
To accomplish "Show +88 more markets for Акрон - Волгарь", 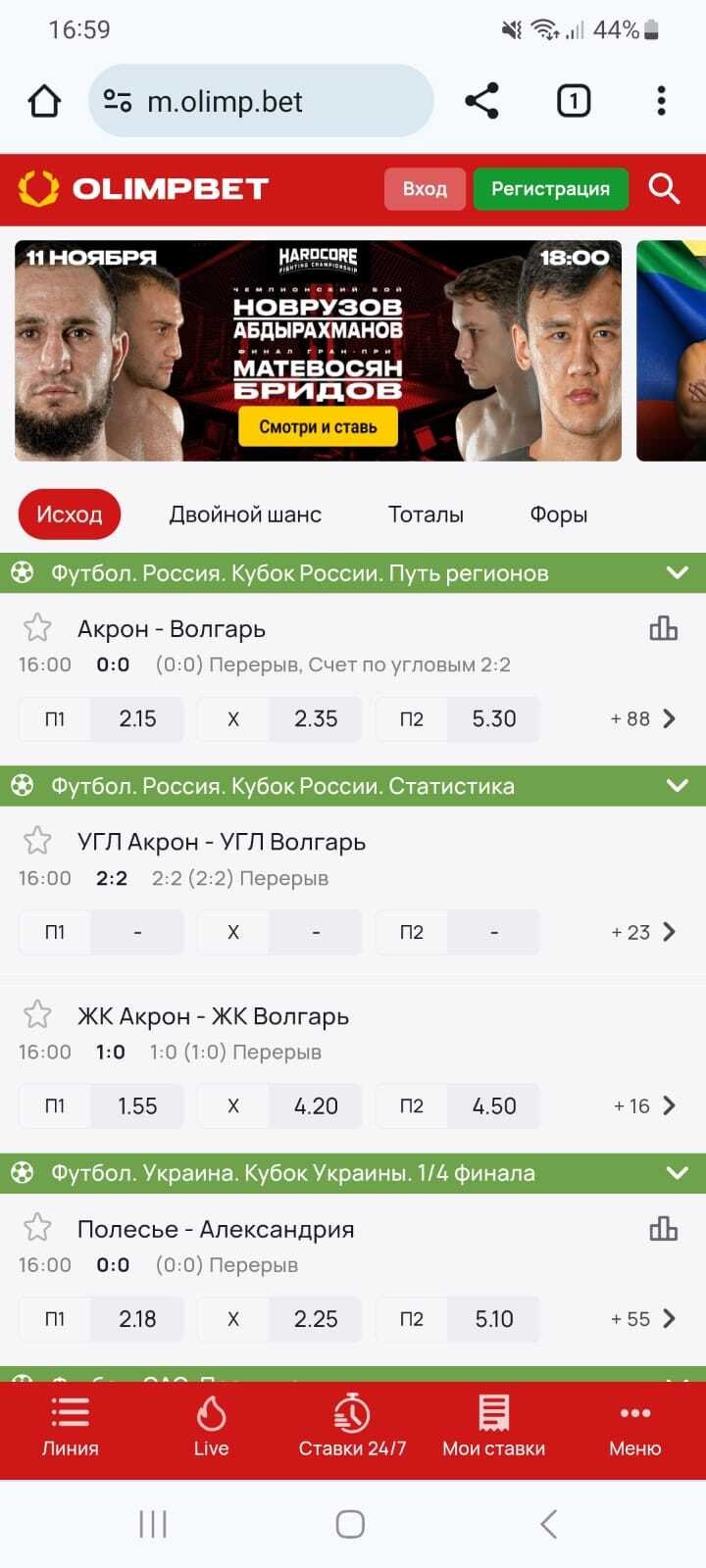I will tap(643, 718).
